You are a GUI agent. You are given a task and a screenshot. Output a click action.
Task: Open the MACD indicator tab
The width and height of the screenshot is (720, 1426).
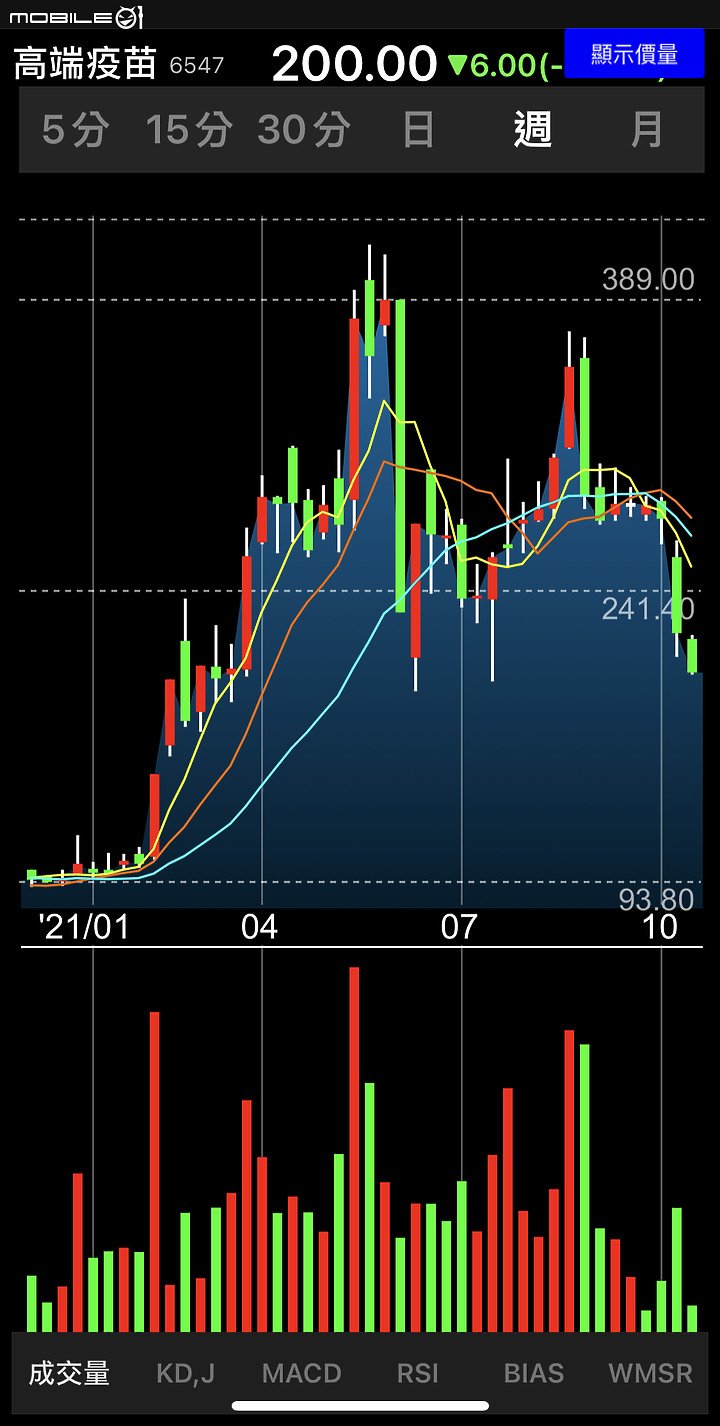tap(302, 1373)
